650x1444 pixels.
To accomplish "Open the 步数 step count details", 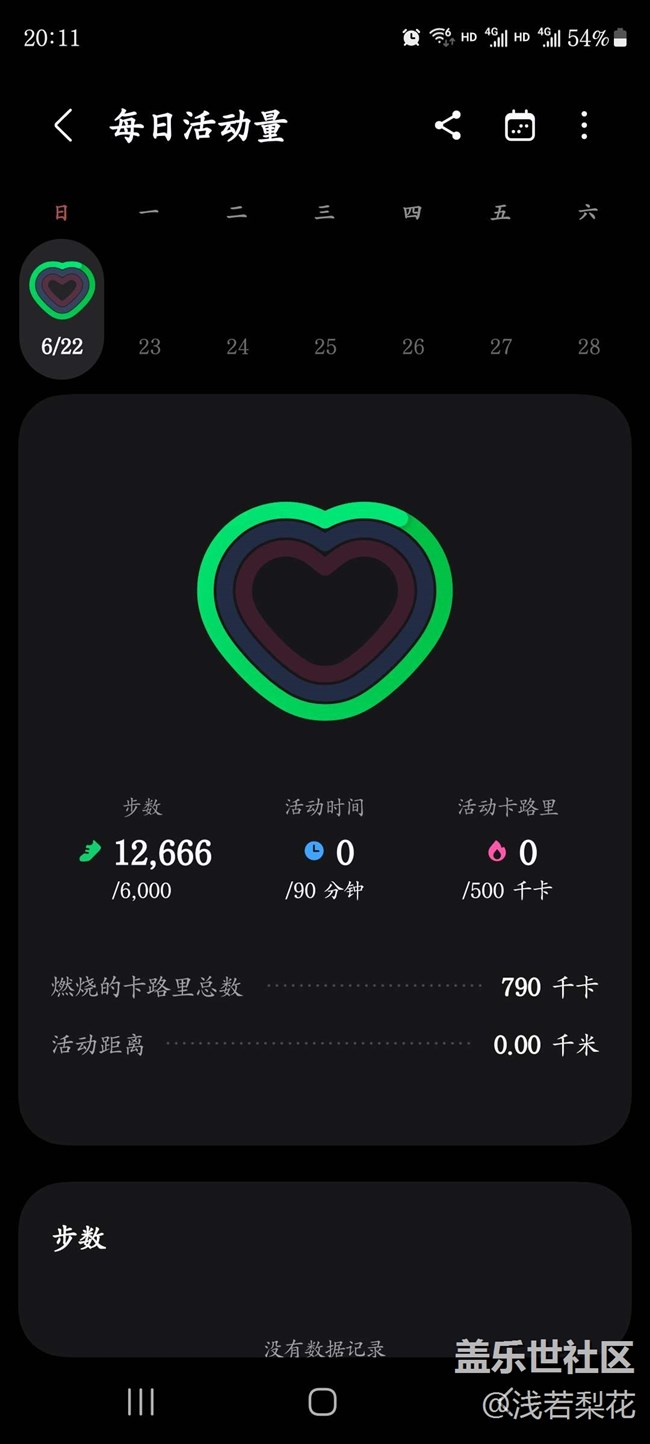I will [x=145, y=849].
